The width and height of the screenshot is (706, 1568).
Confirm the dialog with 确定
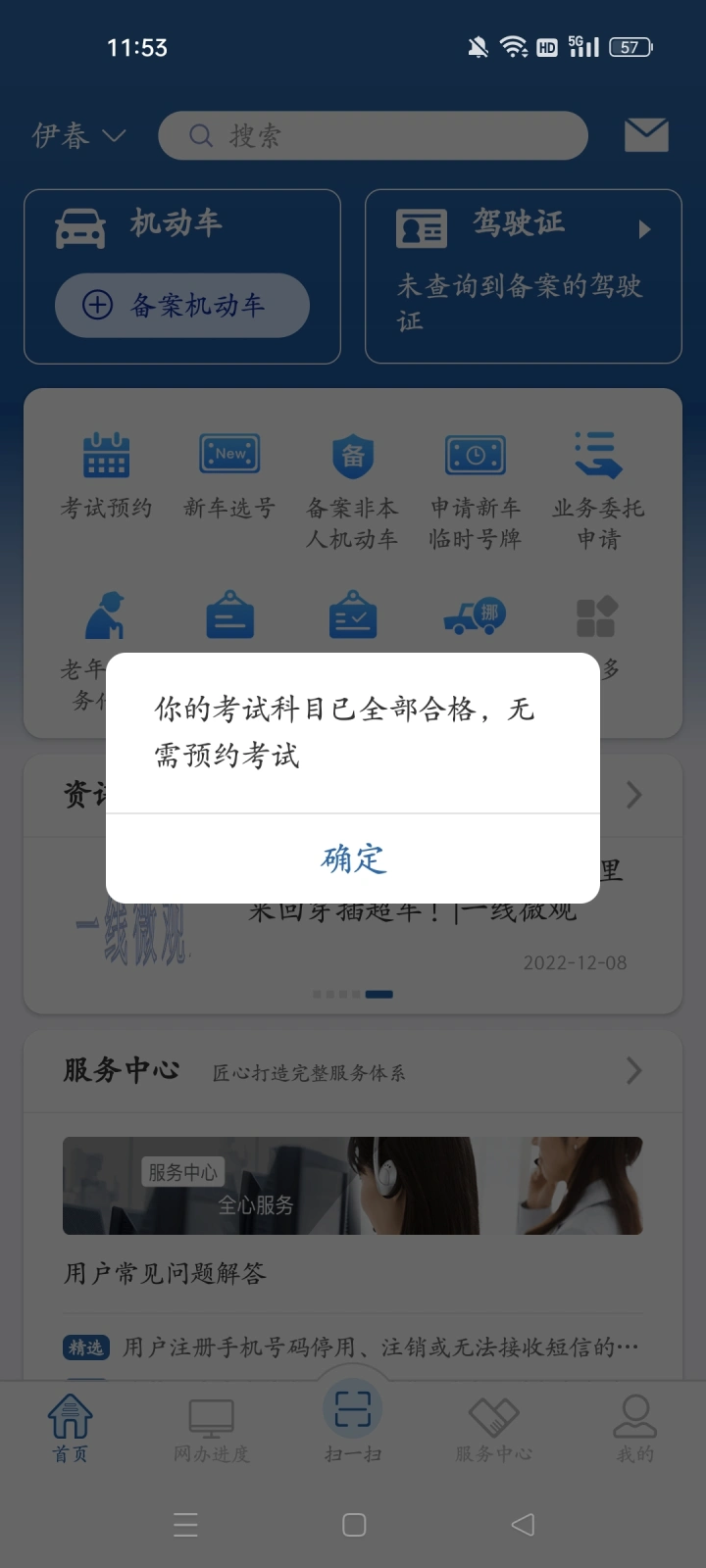(x=353, y=858)
